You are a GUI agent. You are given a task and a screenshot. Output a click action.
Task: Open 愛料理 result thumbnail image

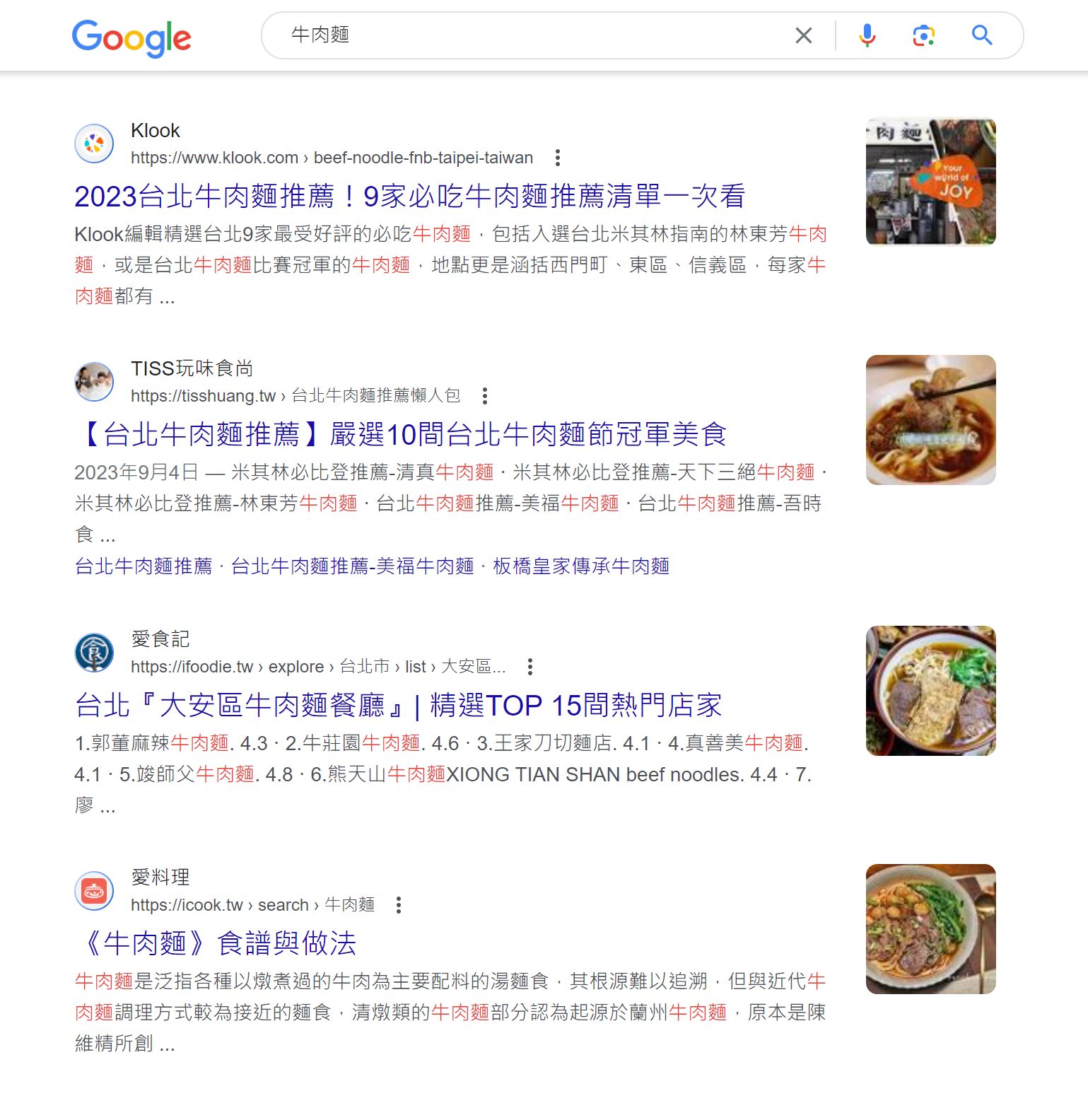(x=930, y=929)
